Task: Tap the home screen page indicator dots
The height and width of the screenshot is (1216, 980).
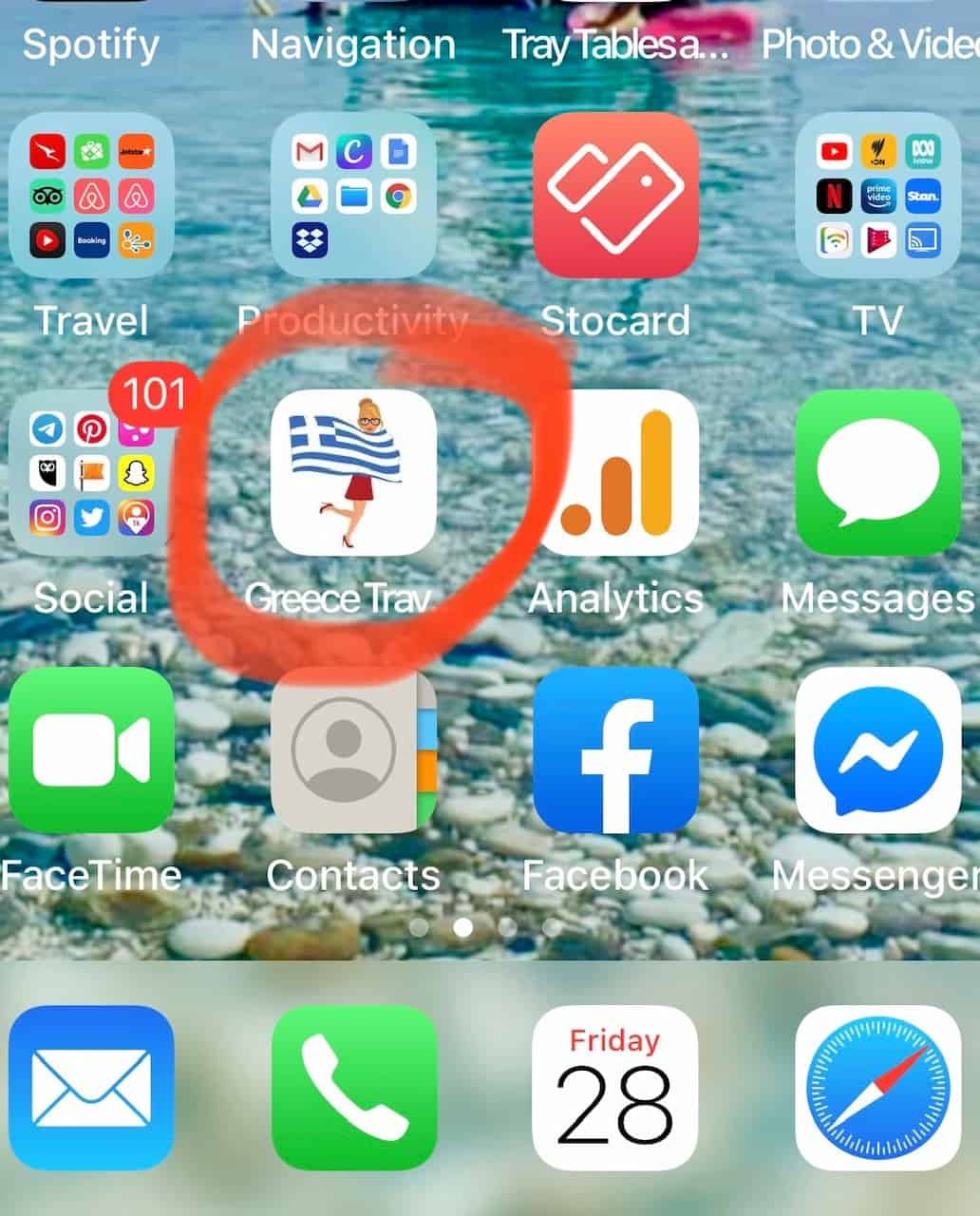Action: [x=484, y=927]
